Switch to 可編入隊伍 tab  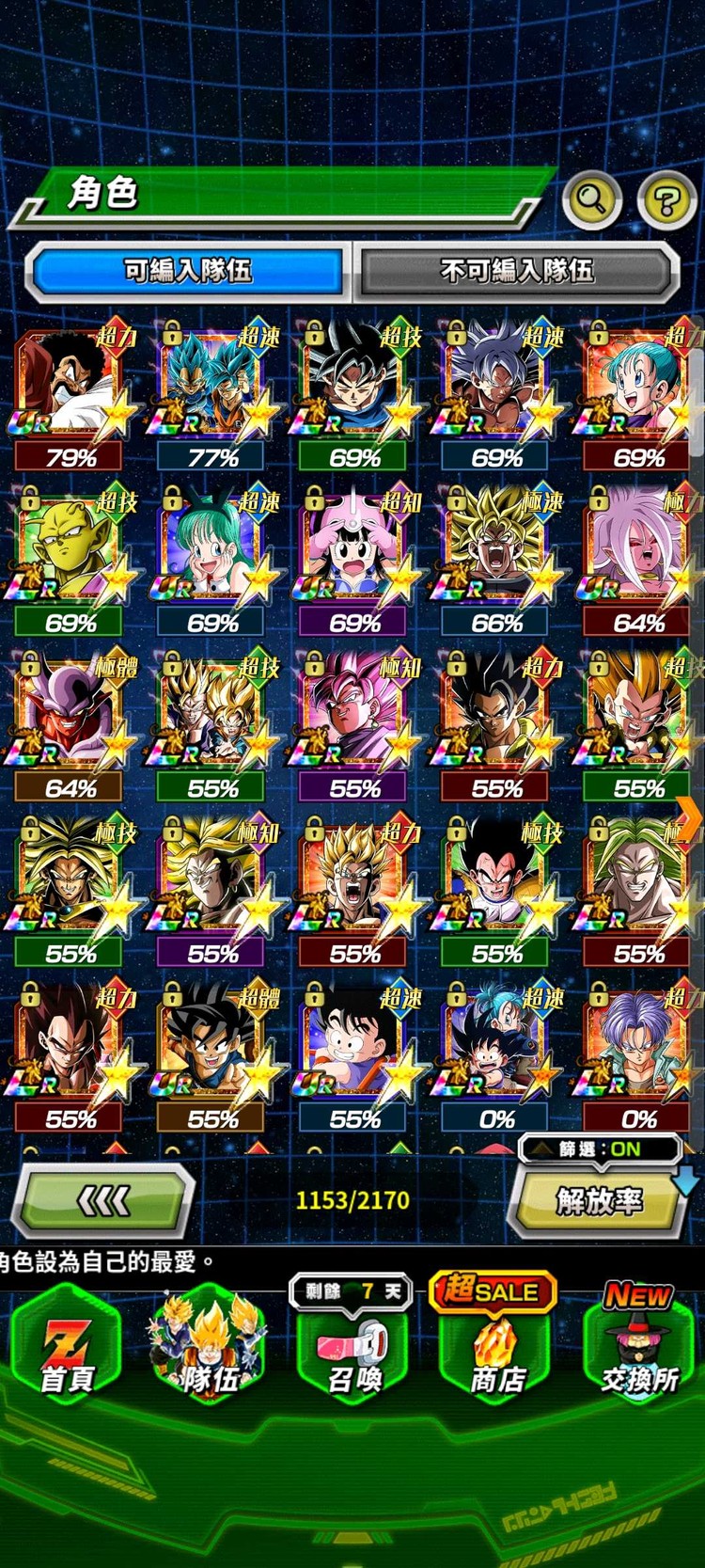tap(187, 271)
